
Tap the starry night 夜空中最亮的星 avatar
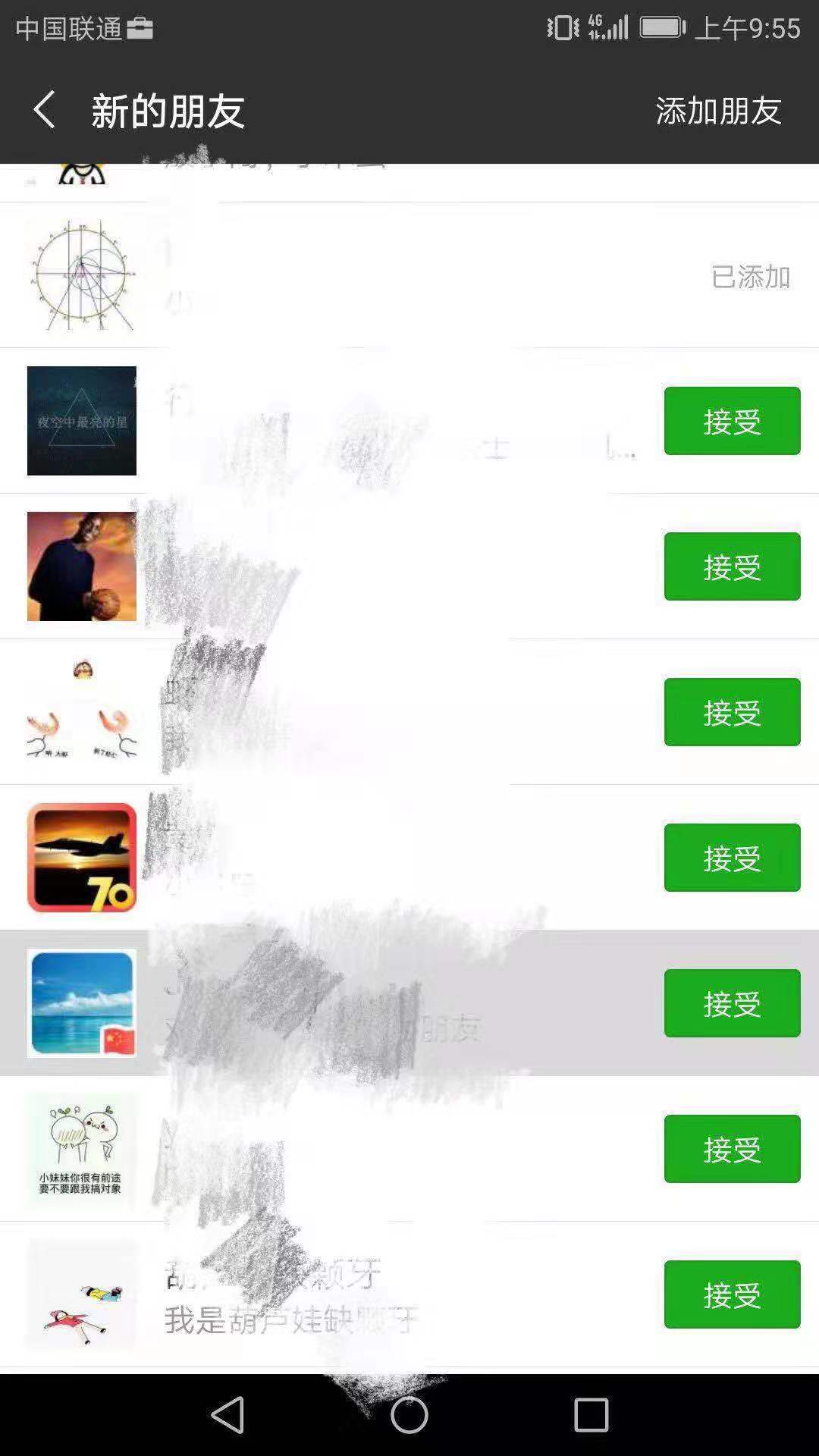82,422
